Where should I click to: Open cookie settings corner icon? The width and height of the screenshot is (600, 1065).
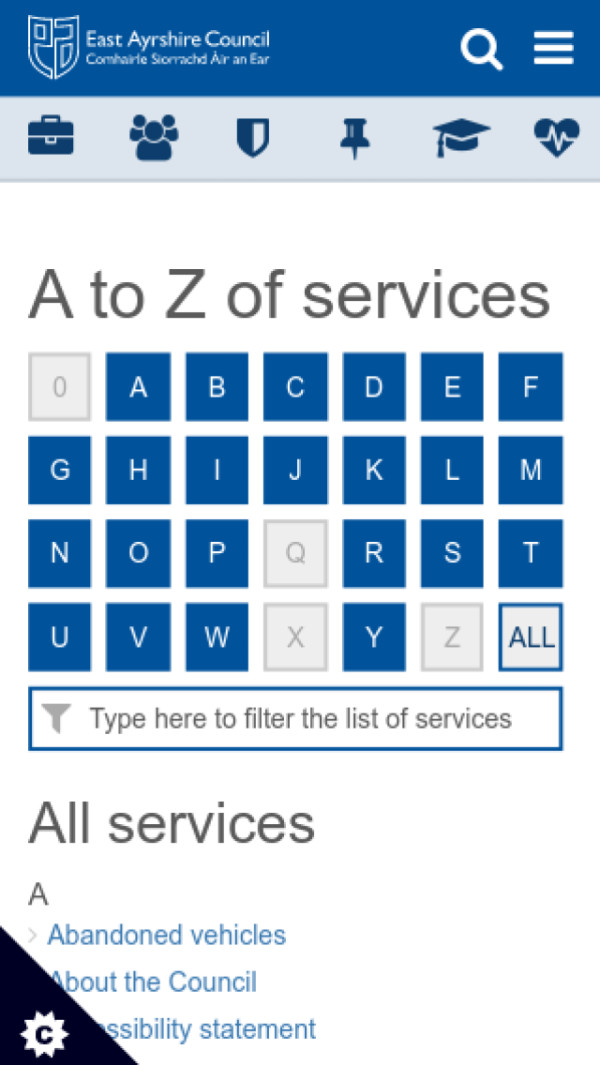click(43, 1033)
